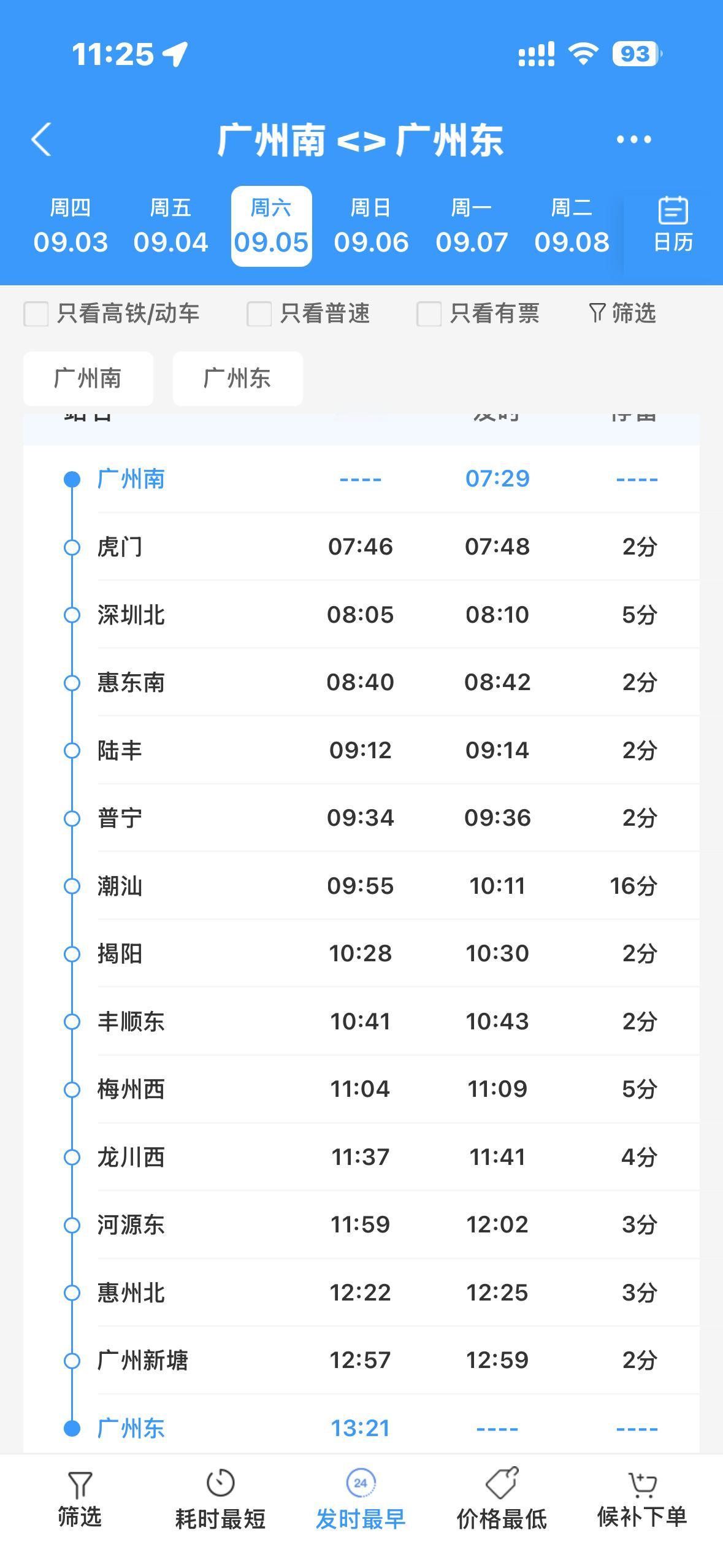Choose the 周二 09.08 date tab
Image resolution: width=723 pixels, height=1568 pixels.
pos(572,226)
